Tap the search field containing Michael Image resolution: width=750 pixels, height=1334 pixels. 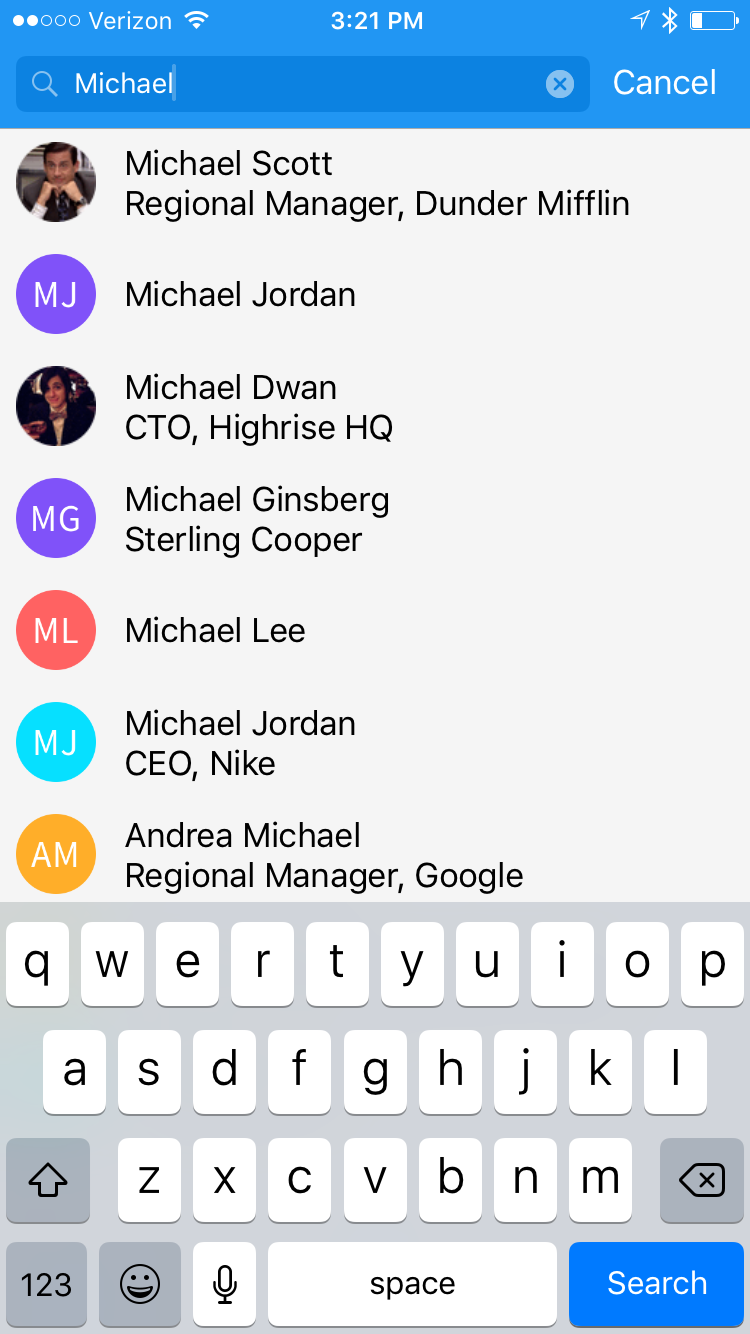302,84
